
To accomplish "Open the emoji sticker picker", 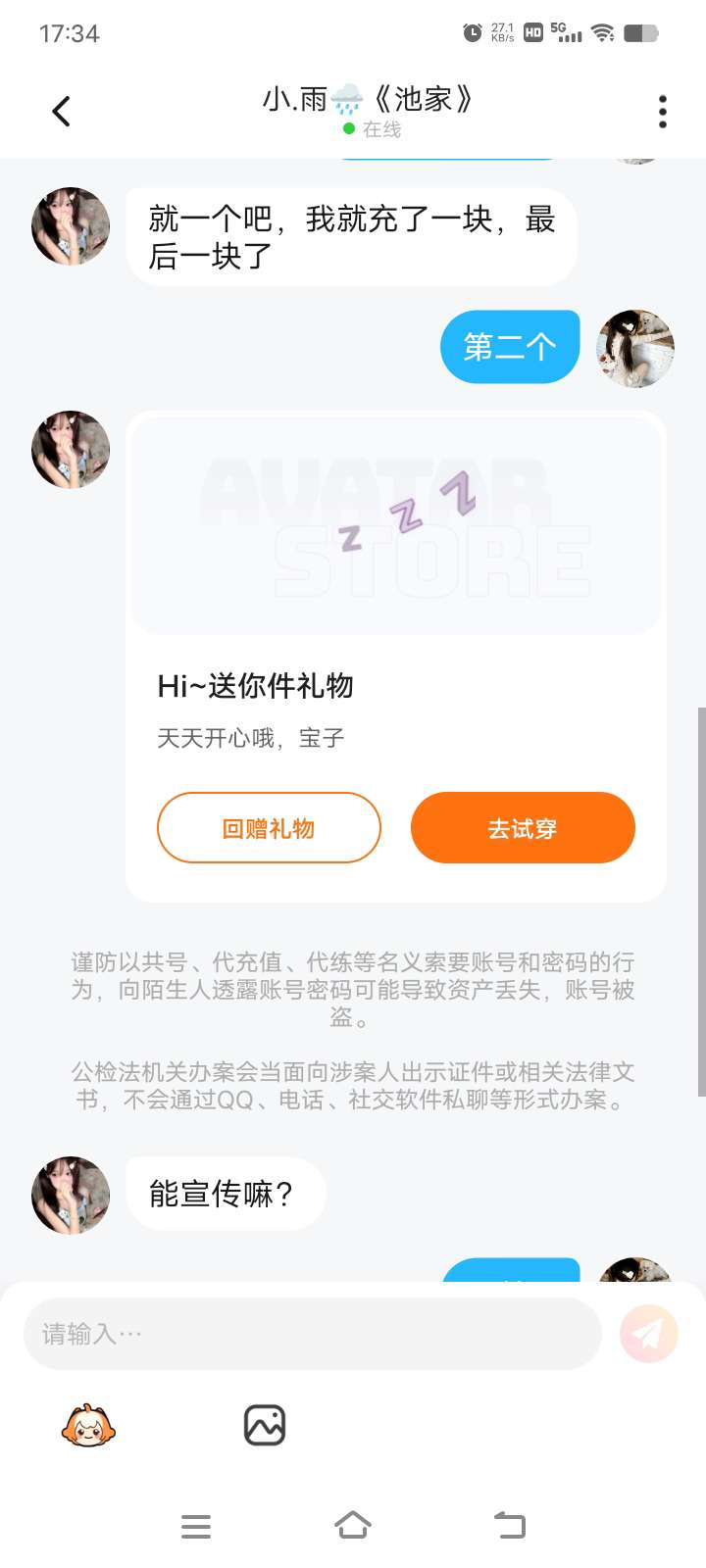I will [x=88, y=1426].
